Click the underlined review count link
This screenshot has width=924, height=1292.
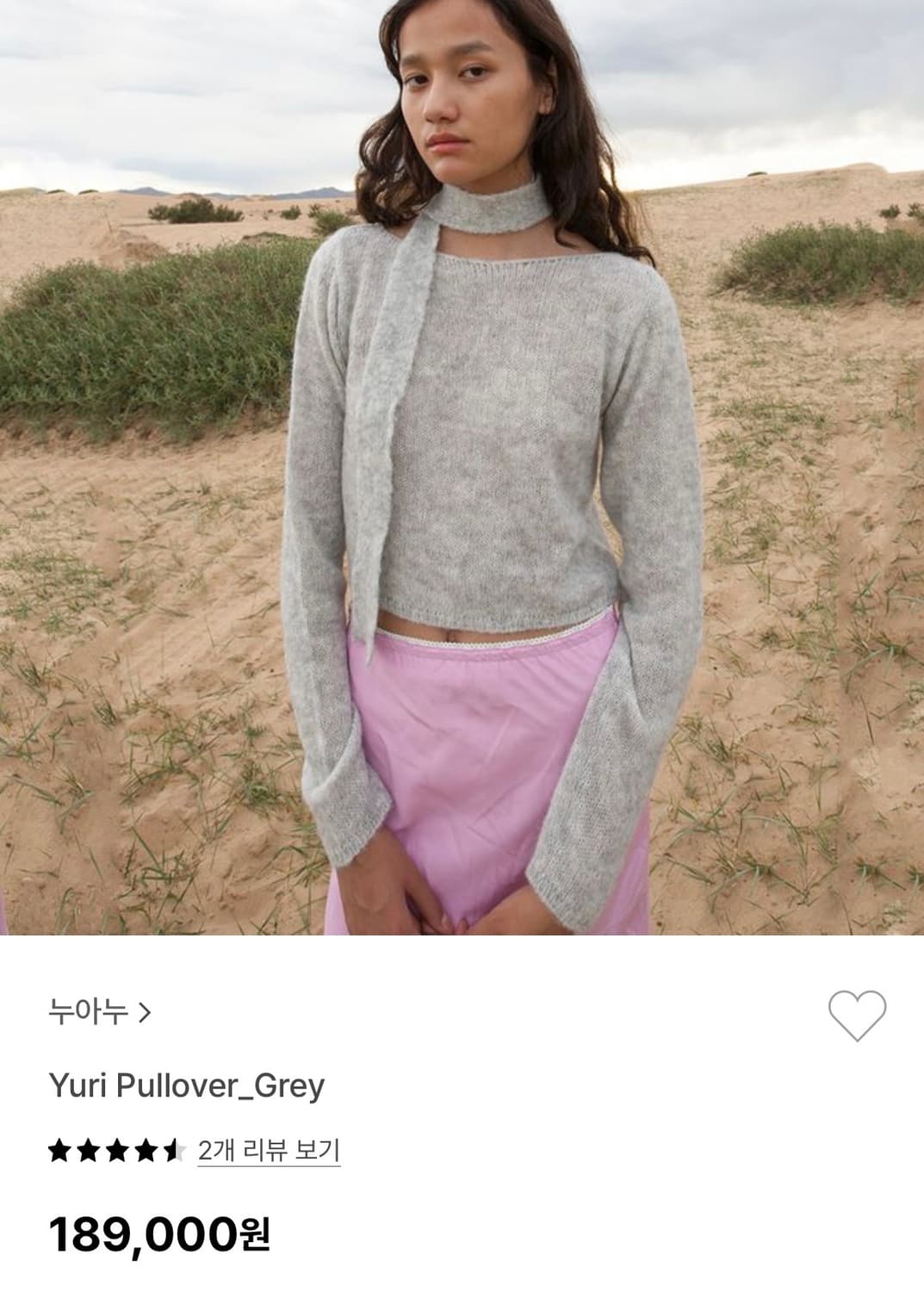[268, 1148]
